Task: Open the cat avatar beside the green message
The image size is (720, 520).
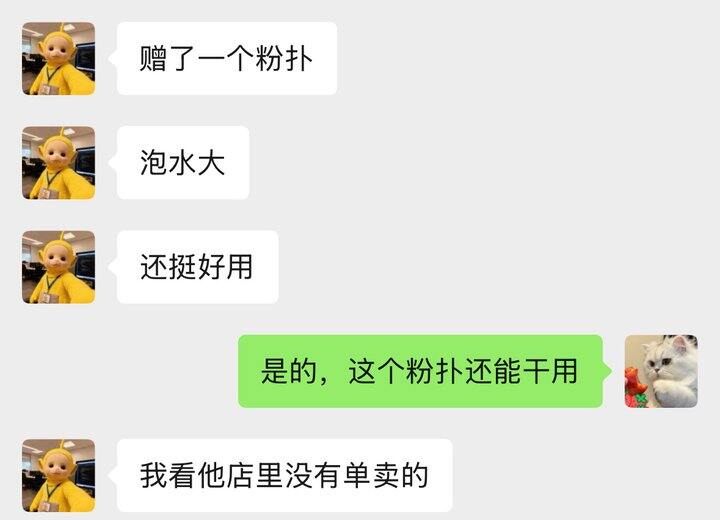Action: (661, 371)
